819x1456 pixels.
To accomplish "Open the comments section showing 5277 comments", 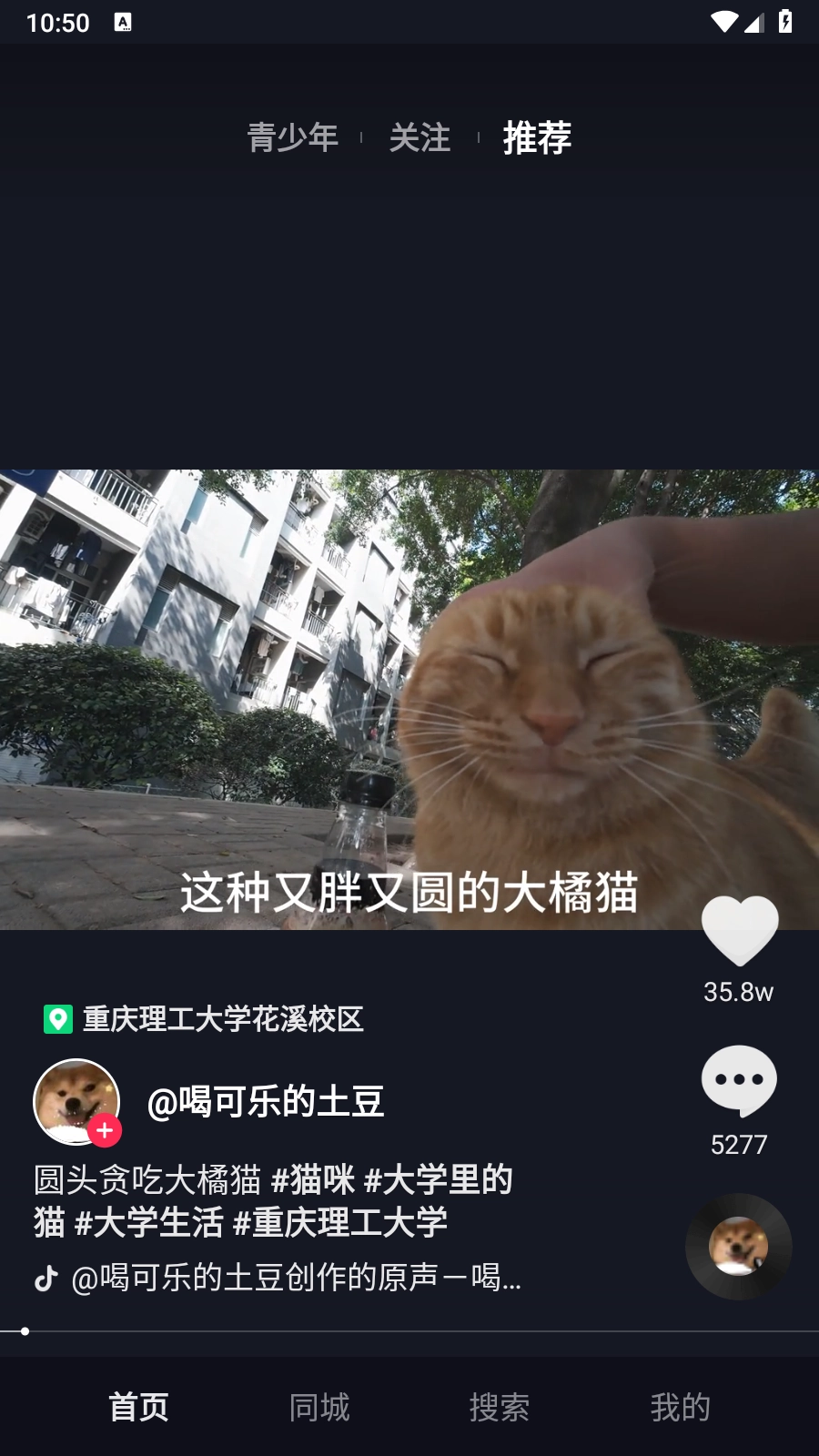I will pyautogui.click(x=739, y=1081).
